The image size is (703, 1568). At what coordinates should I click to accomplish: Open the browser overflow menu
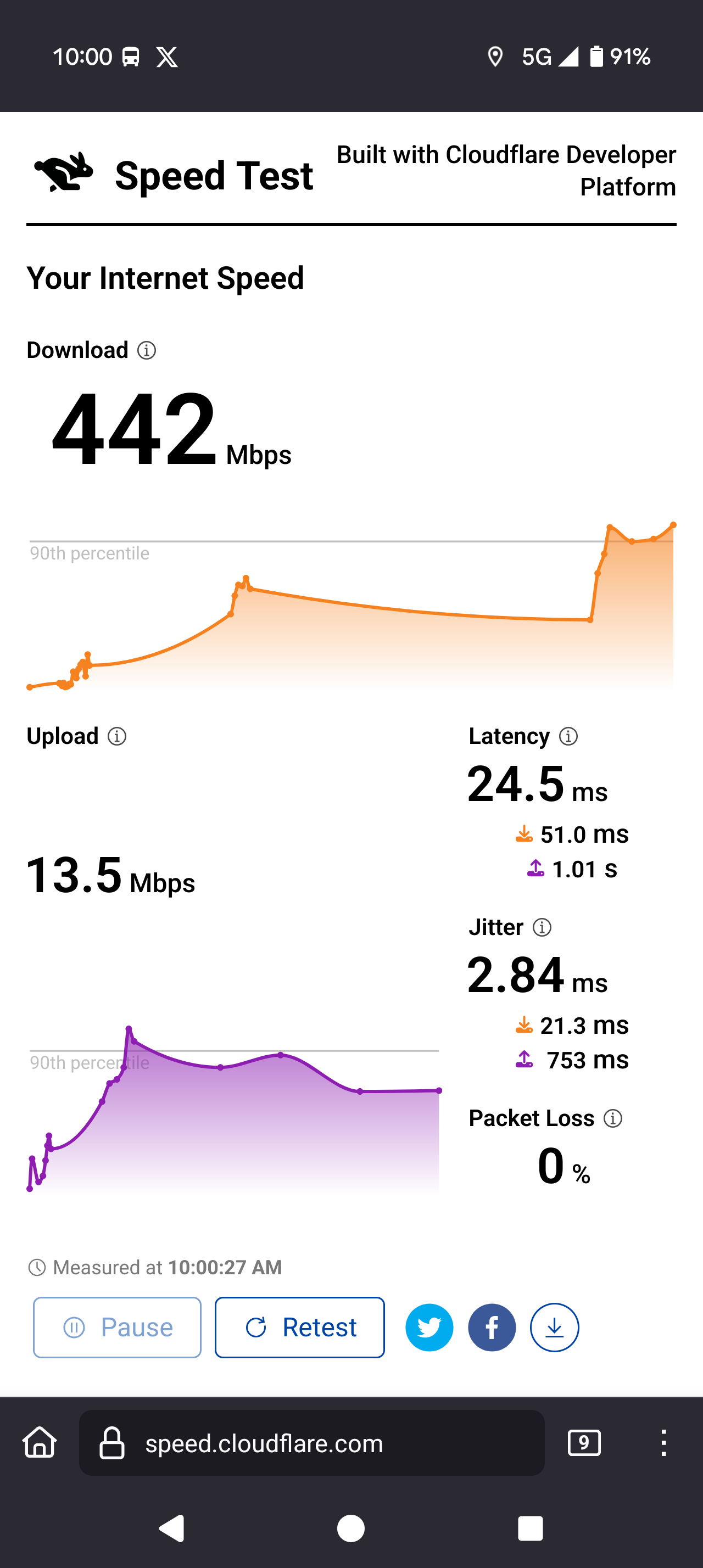(x=663, y=1443)
